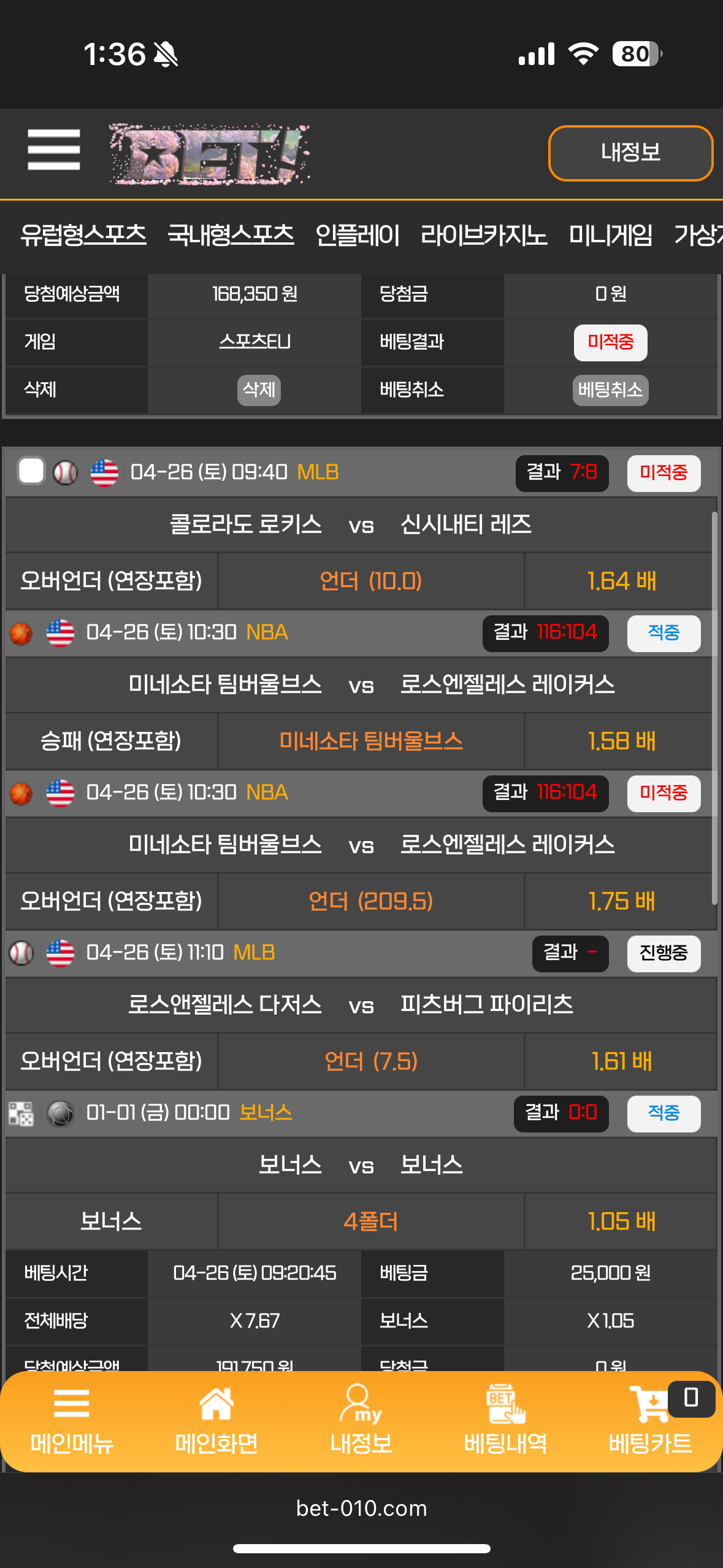Image resolution: width=723 pixels, height=1568 pixels.
Task: Open the 베팅카트 in the bottom bar
Action: point(650,1421)
